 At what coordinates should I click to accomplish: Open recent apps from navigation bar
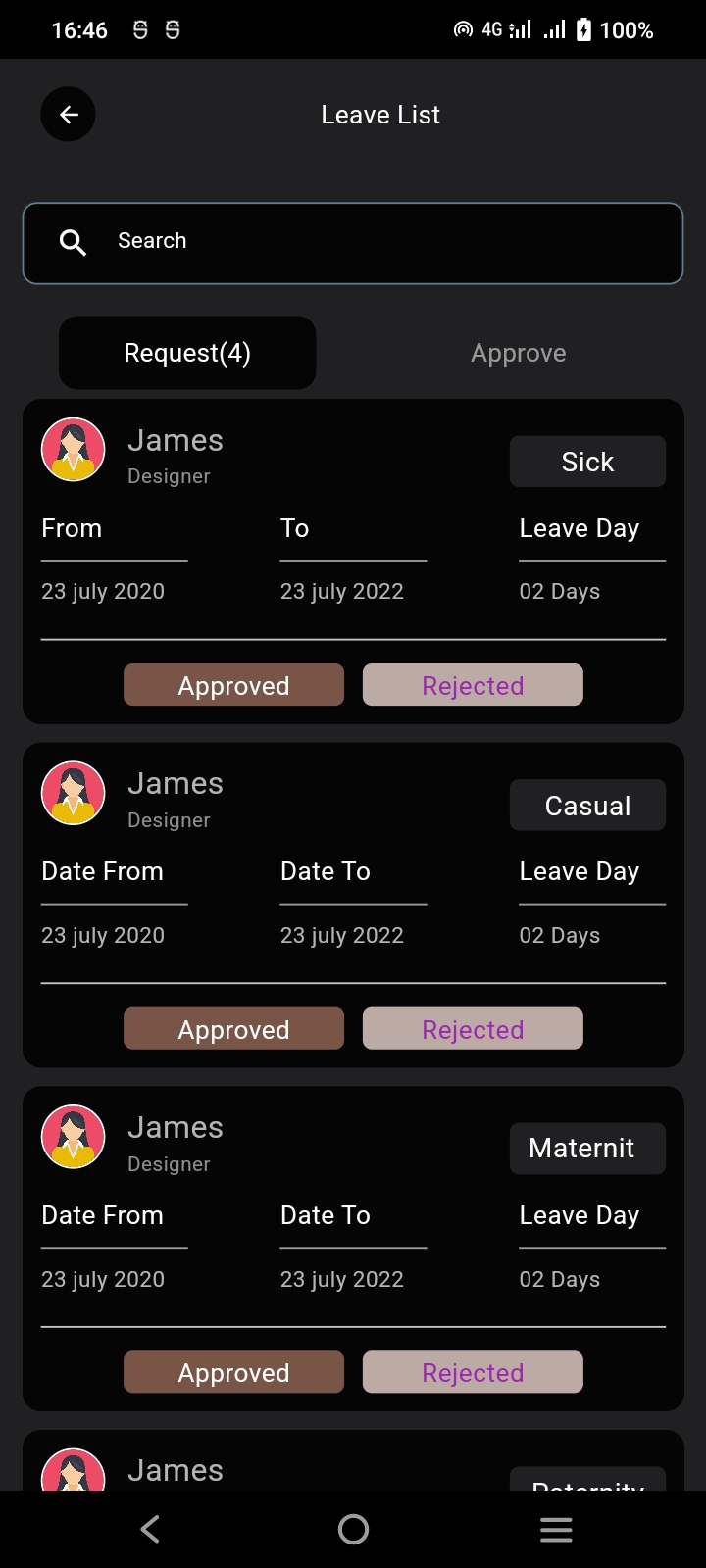tap(556, 1529)
